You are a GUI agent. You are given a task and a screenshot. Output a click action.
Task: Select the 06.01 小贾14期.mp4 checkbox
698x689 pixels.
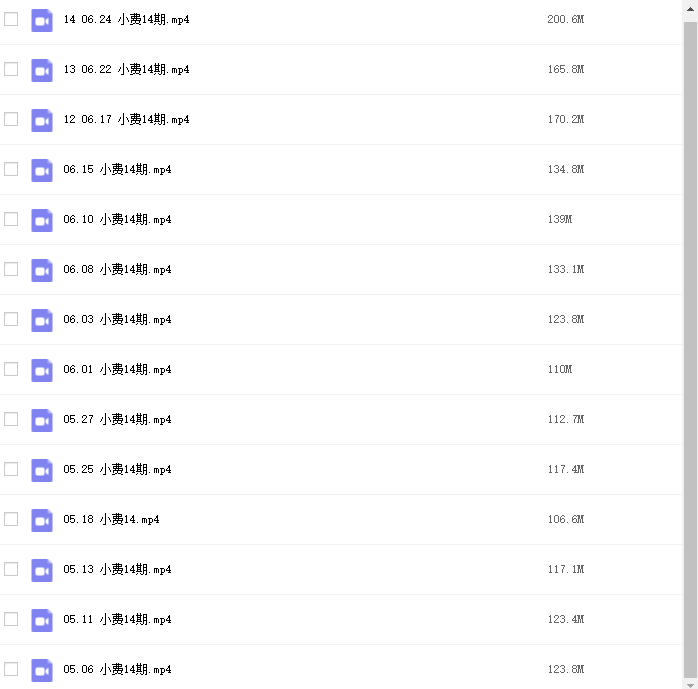pos(11,369)
